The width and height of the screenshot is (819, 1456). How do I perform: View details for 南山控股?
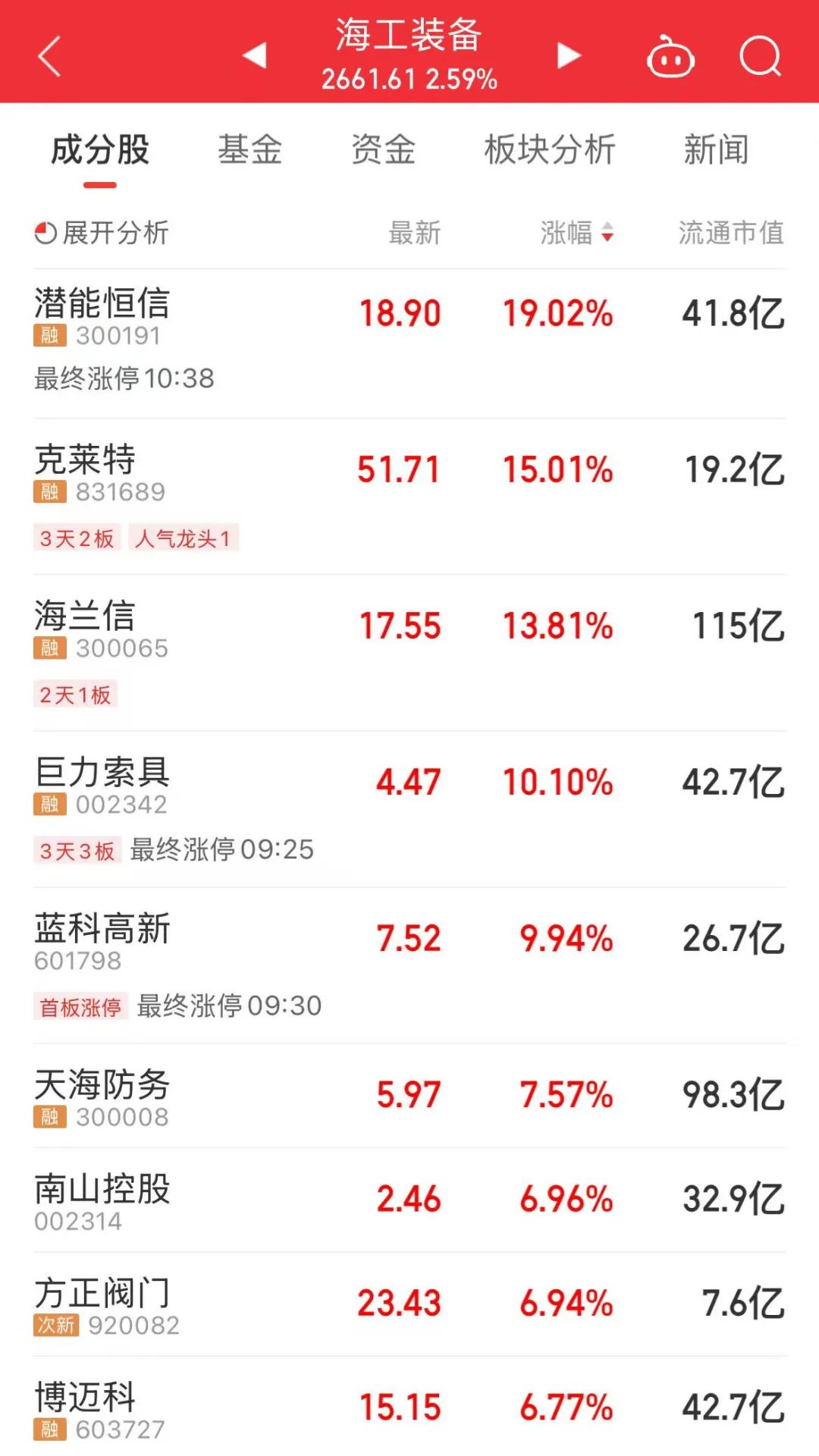click(x=102, y=1189)
